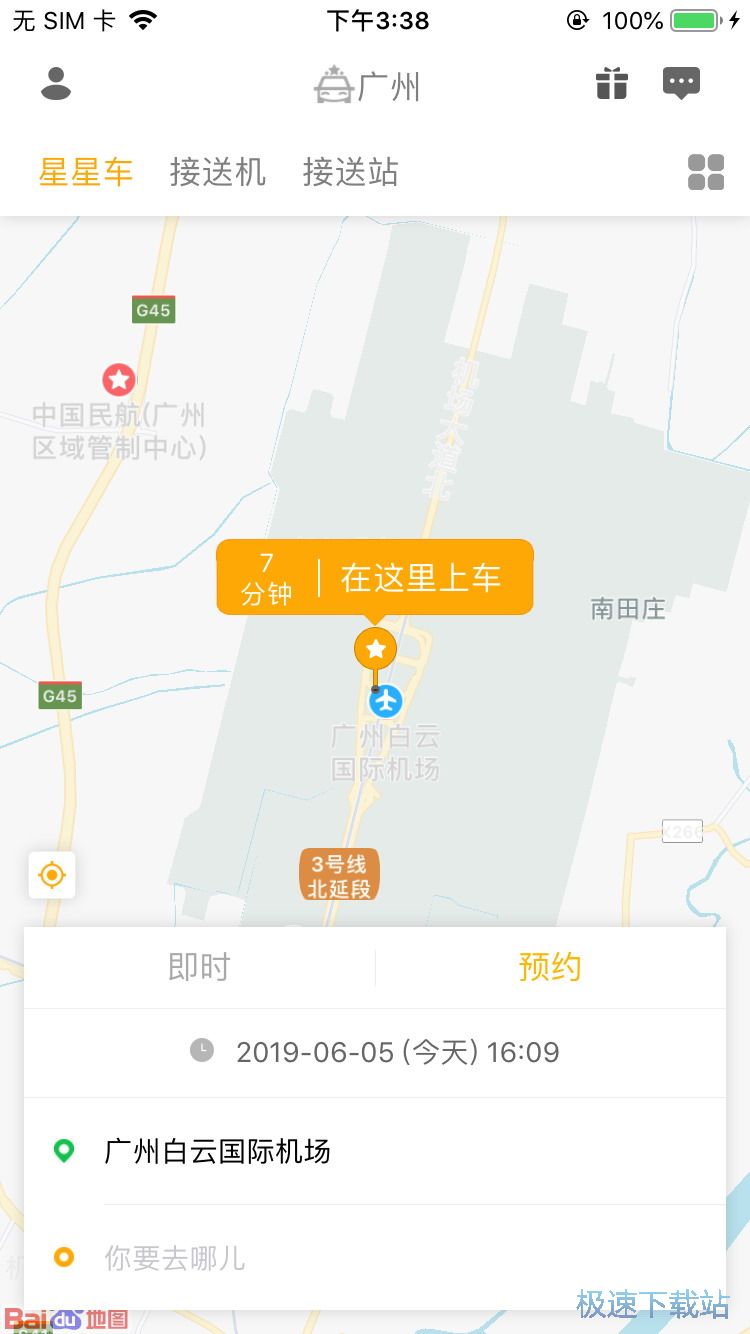750x1334 pixels.
Task: Recenter map on current location
Action: coord(52,876)
